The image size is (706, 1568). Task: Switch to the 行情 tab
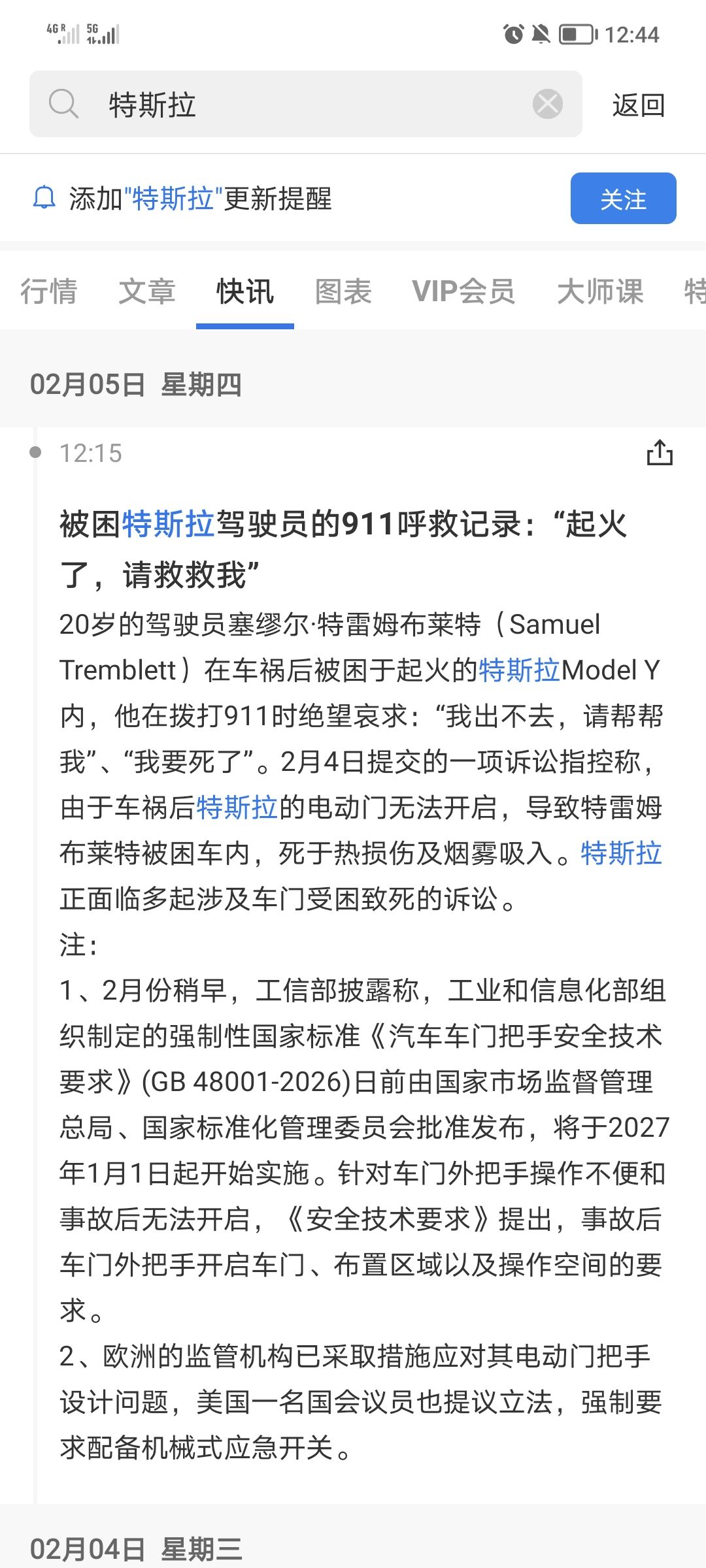[48, 291]
